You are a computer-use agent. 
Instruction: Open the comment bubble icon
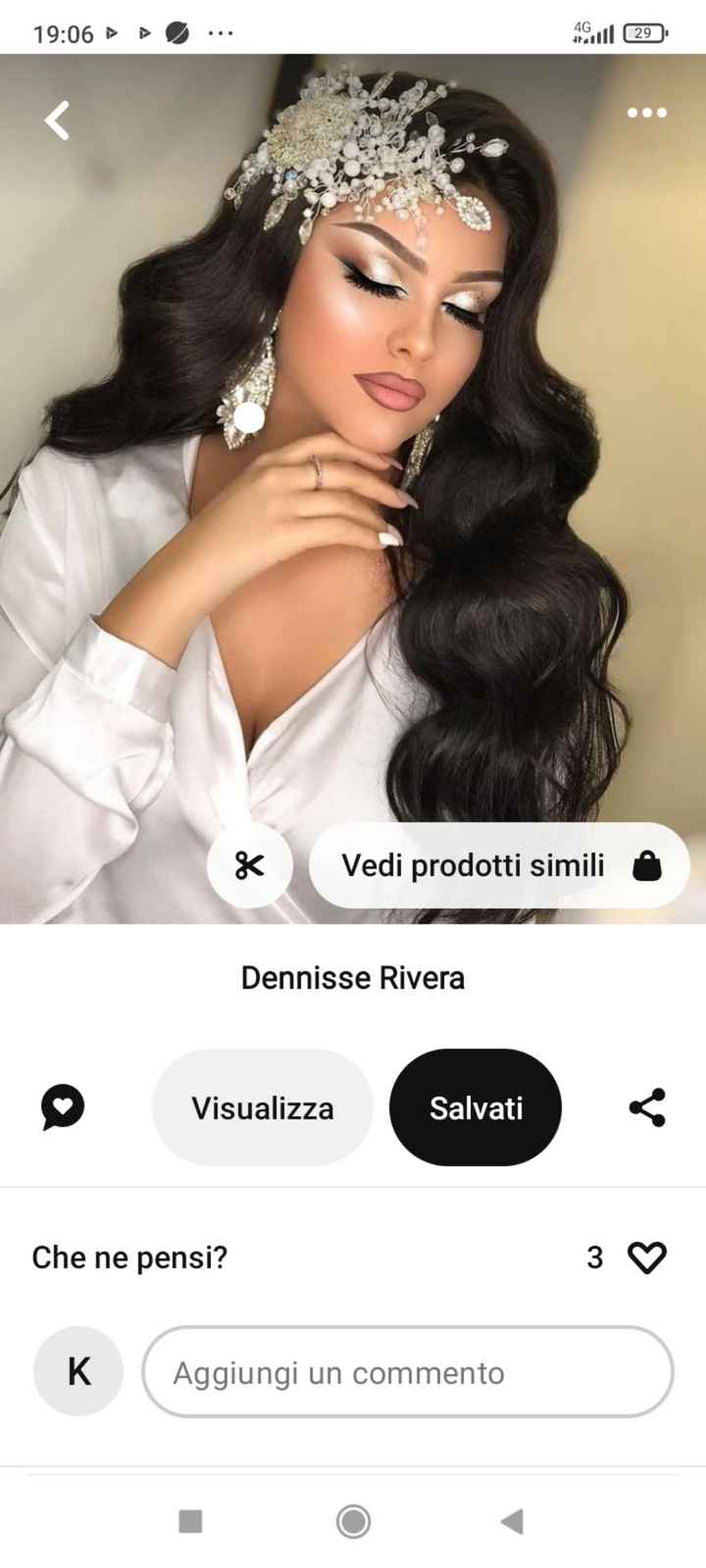pos(62,1106)
